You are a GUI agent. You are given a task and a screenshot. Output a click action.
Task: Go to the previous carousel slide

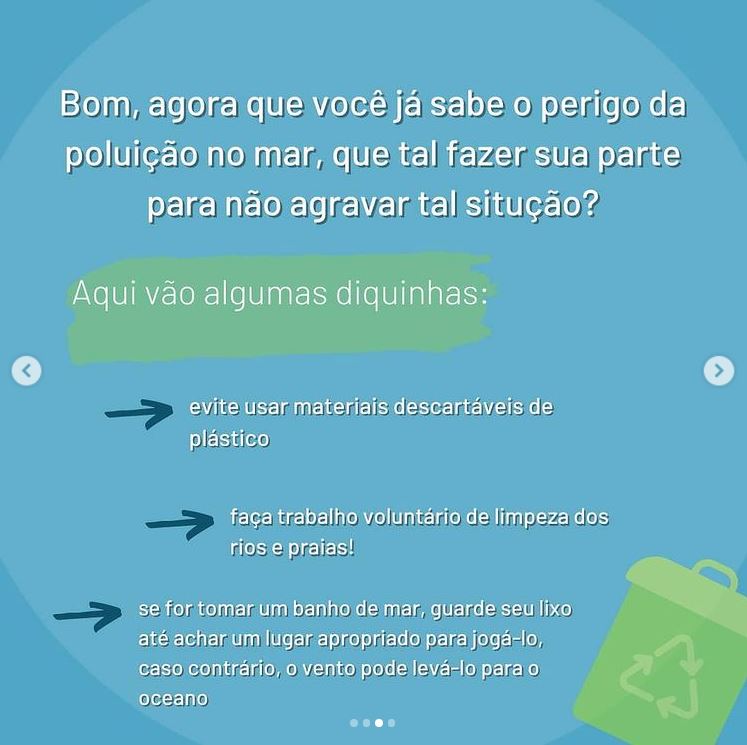pos(27,371)
